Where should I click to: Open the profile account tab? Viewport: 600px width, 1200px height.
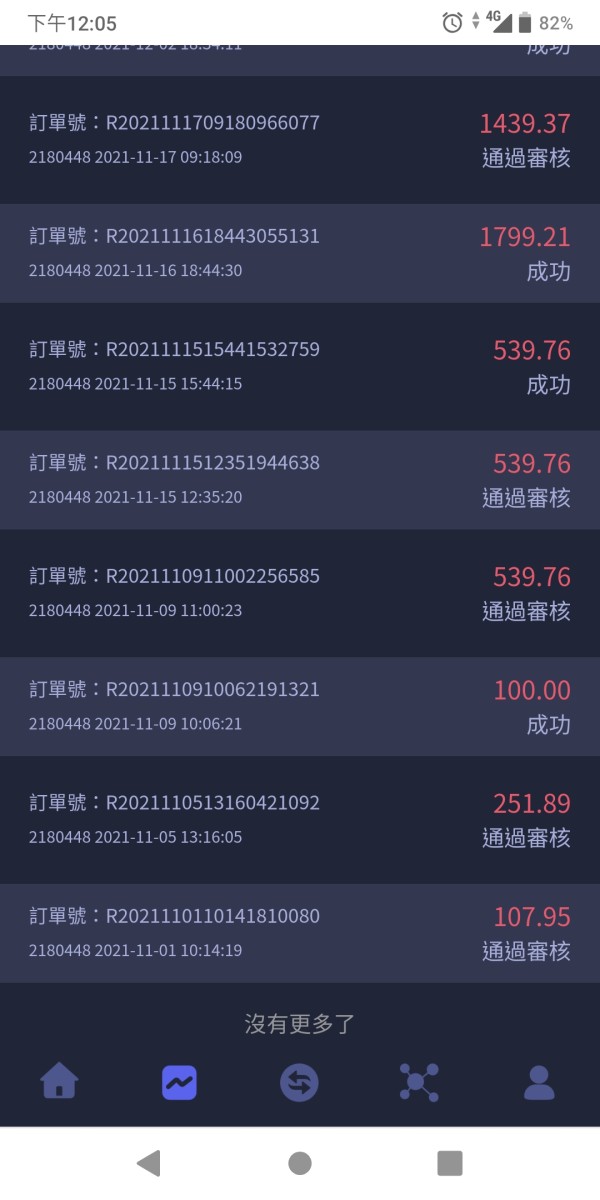(539, 1082)
